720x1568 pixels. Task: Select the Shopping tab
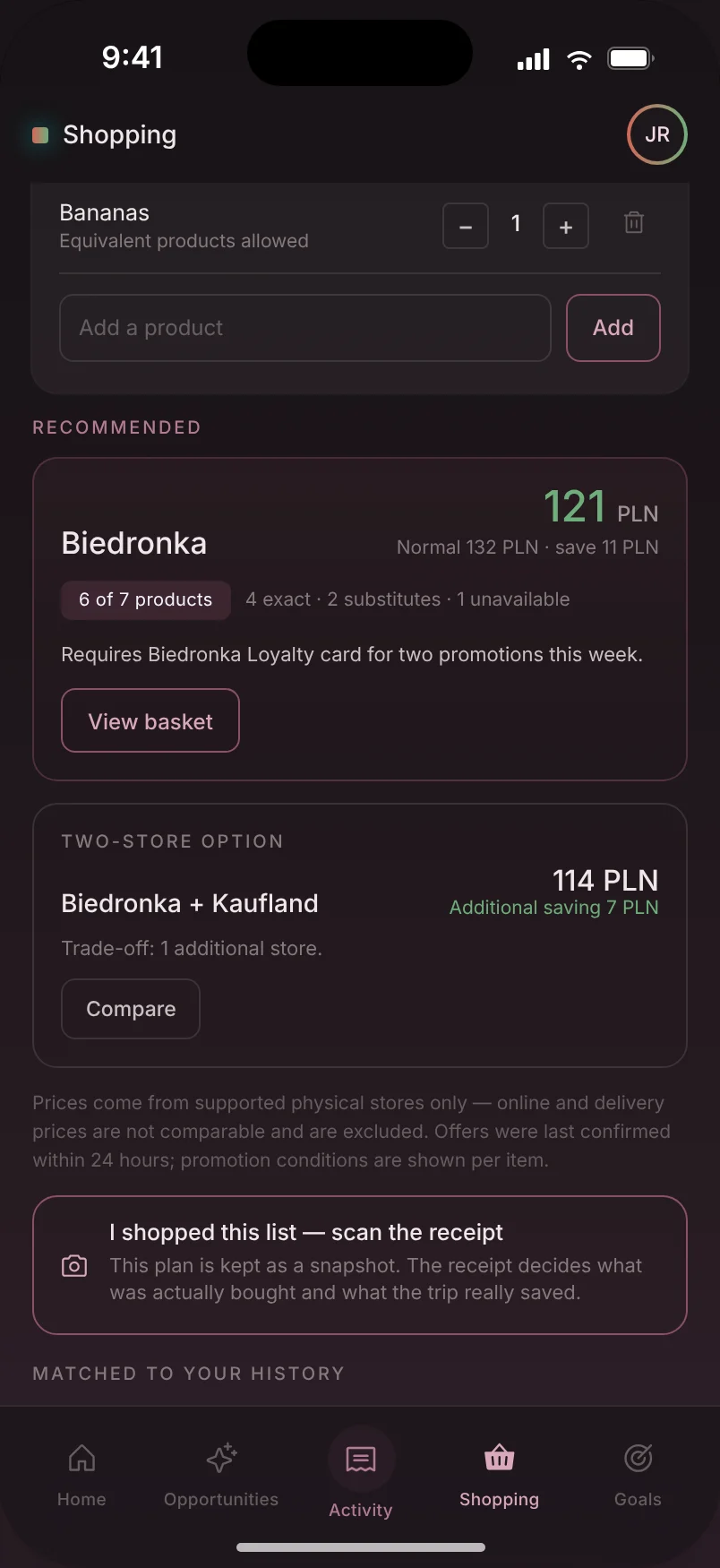coord(500,1475)
